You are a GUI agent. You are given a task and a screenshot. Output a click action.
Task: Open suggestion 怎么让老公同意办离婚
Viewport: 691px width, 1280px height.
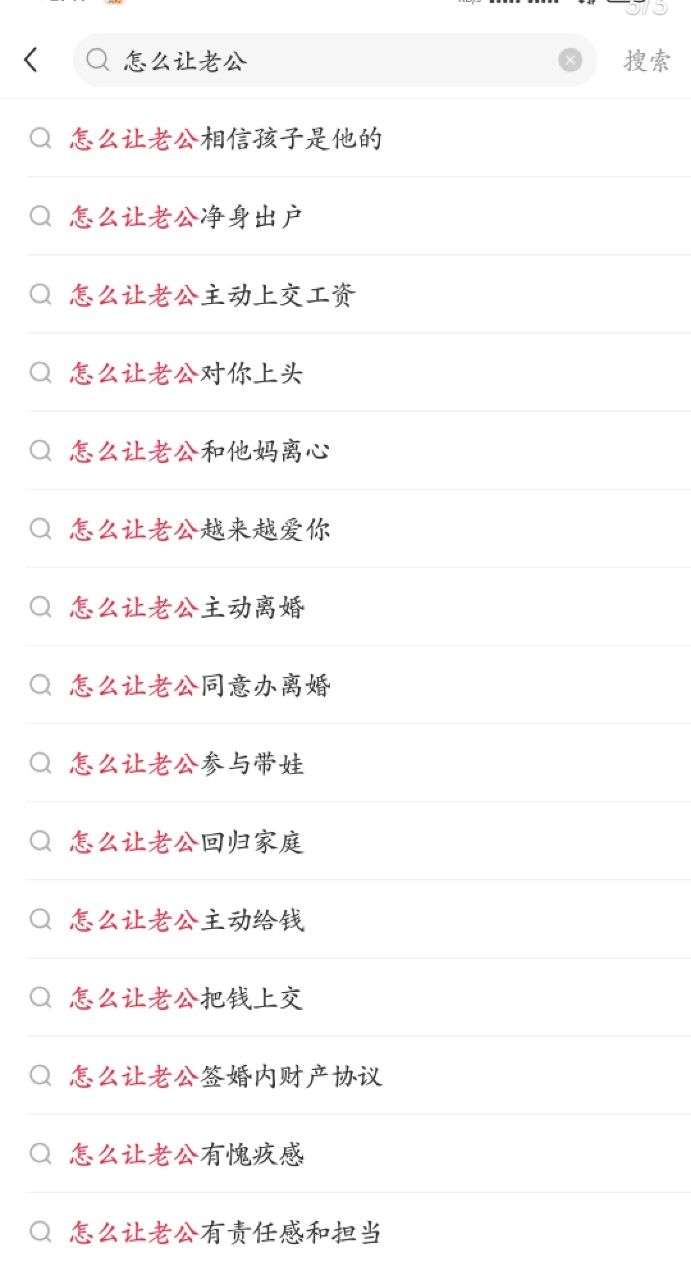coord(200,685)
